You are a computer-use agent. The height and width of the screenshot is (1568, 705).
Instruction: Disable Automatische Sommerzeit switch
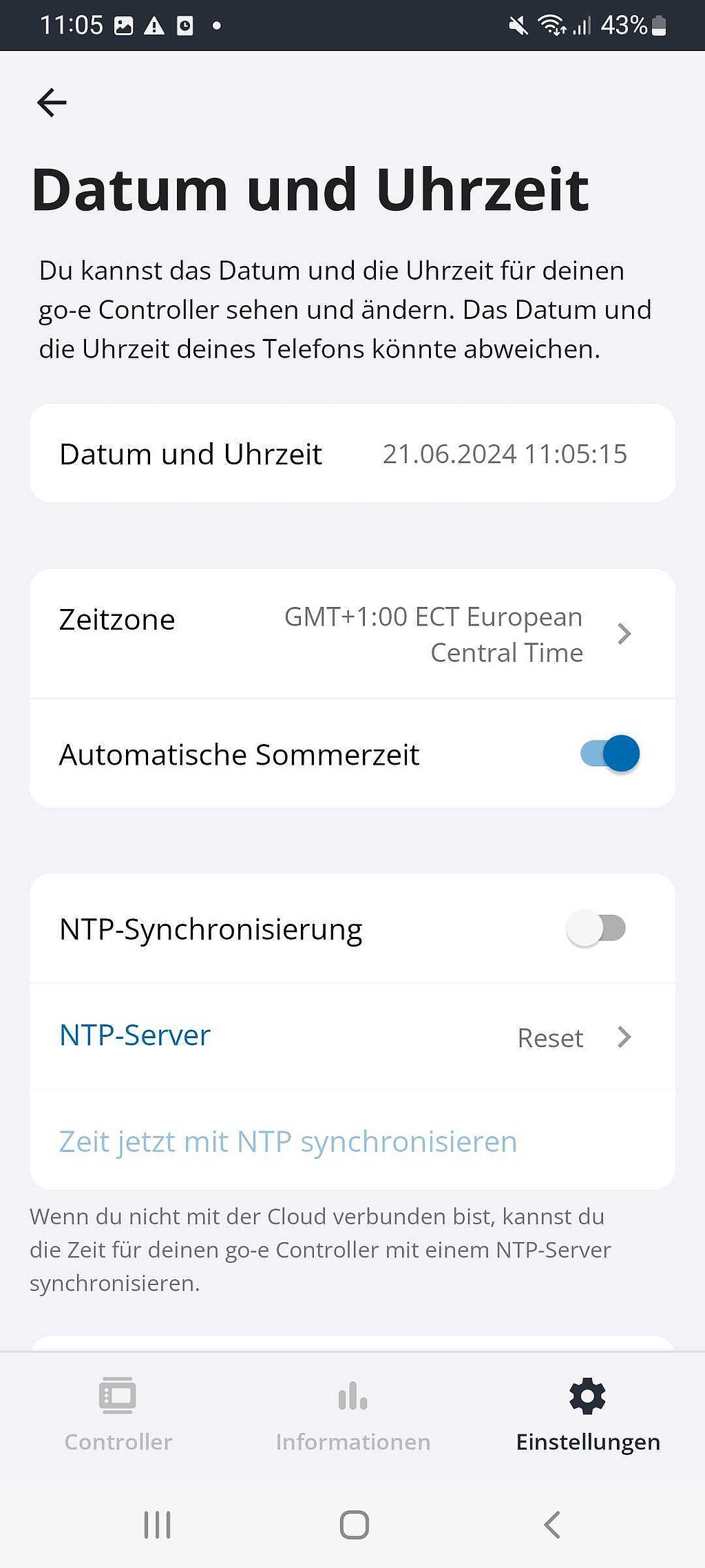tap(610, 753)
